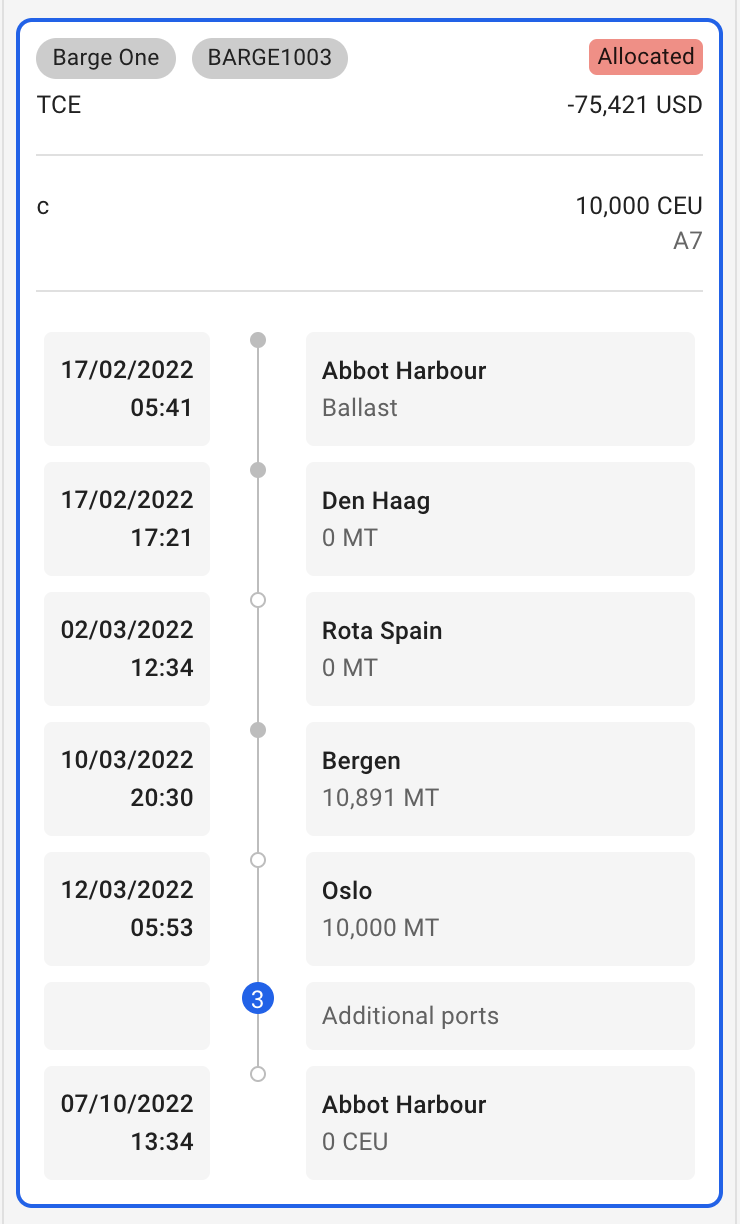This screenshot has height=1224, width=740.
Task: Expand the Additional ports row
Action: coord(499,1016)
